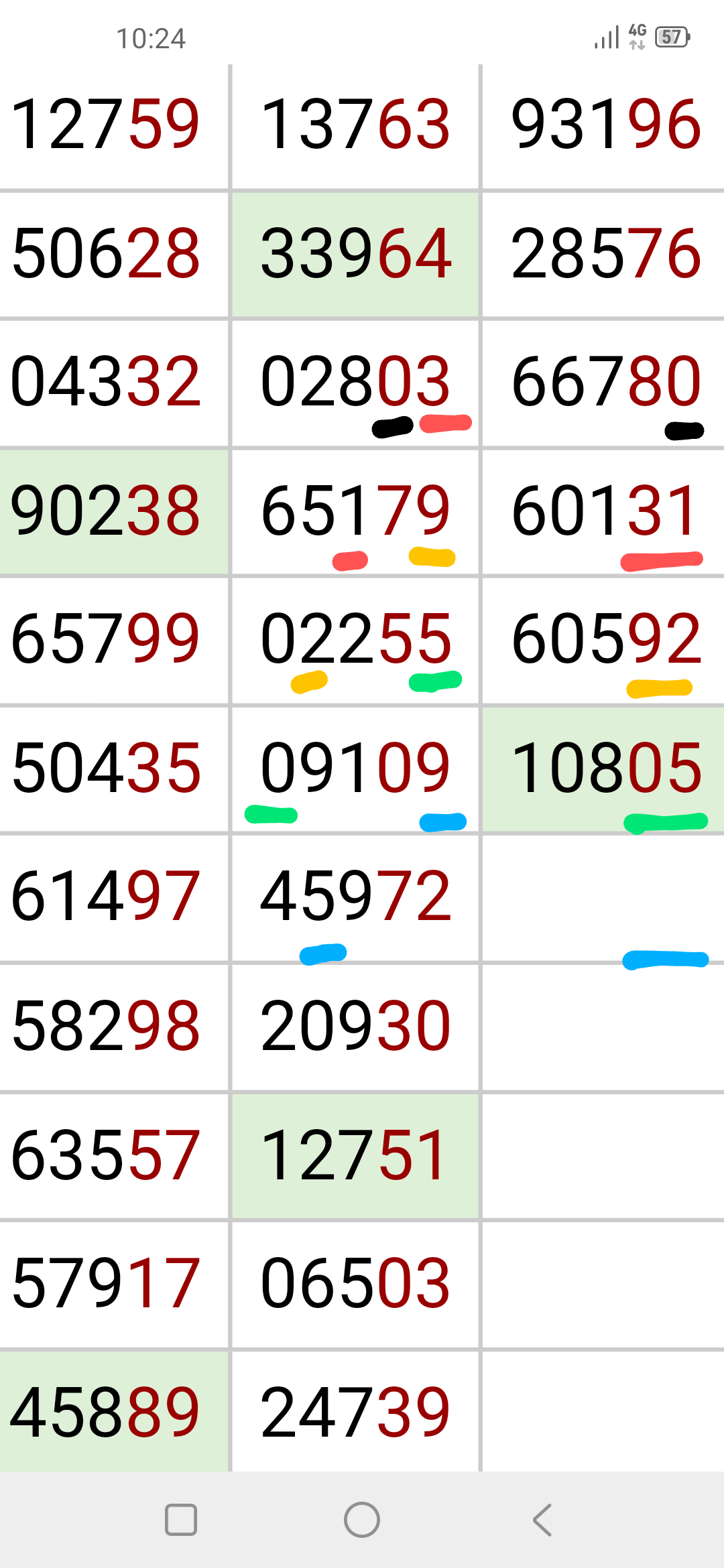Go back using the navigation bar
The width and height of the screenshot is (724, 1568).
click(542, 1520)
